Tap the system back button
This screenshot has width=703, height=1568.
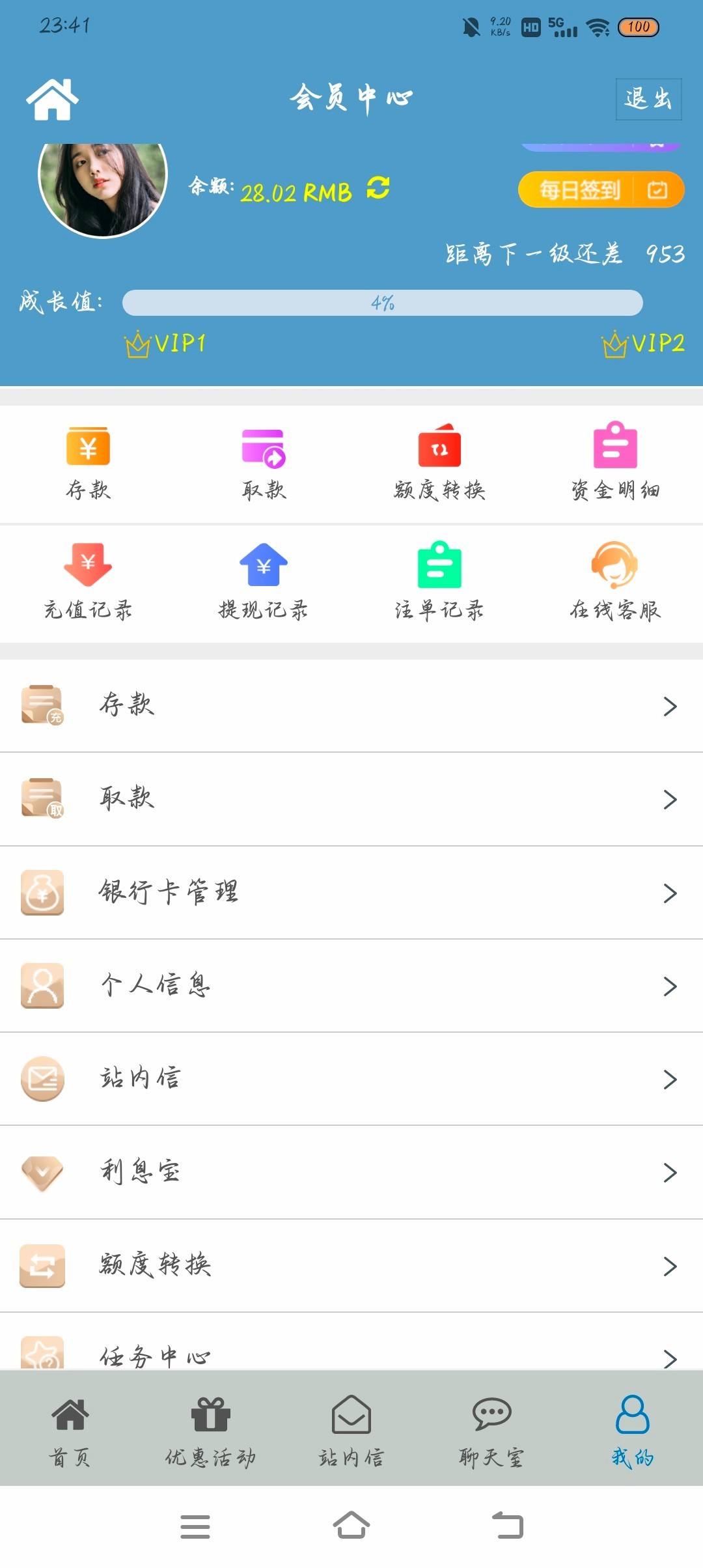508,1526
